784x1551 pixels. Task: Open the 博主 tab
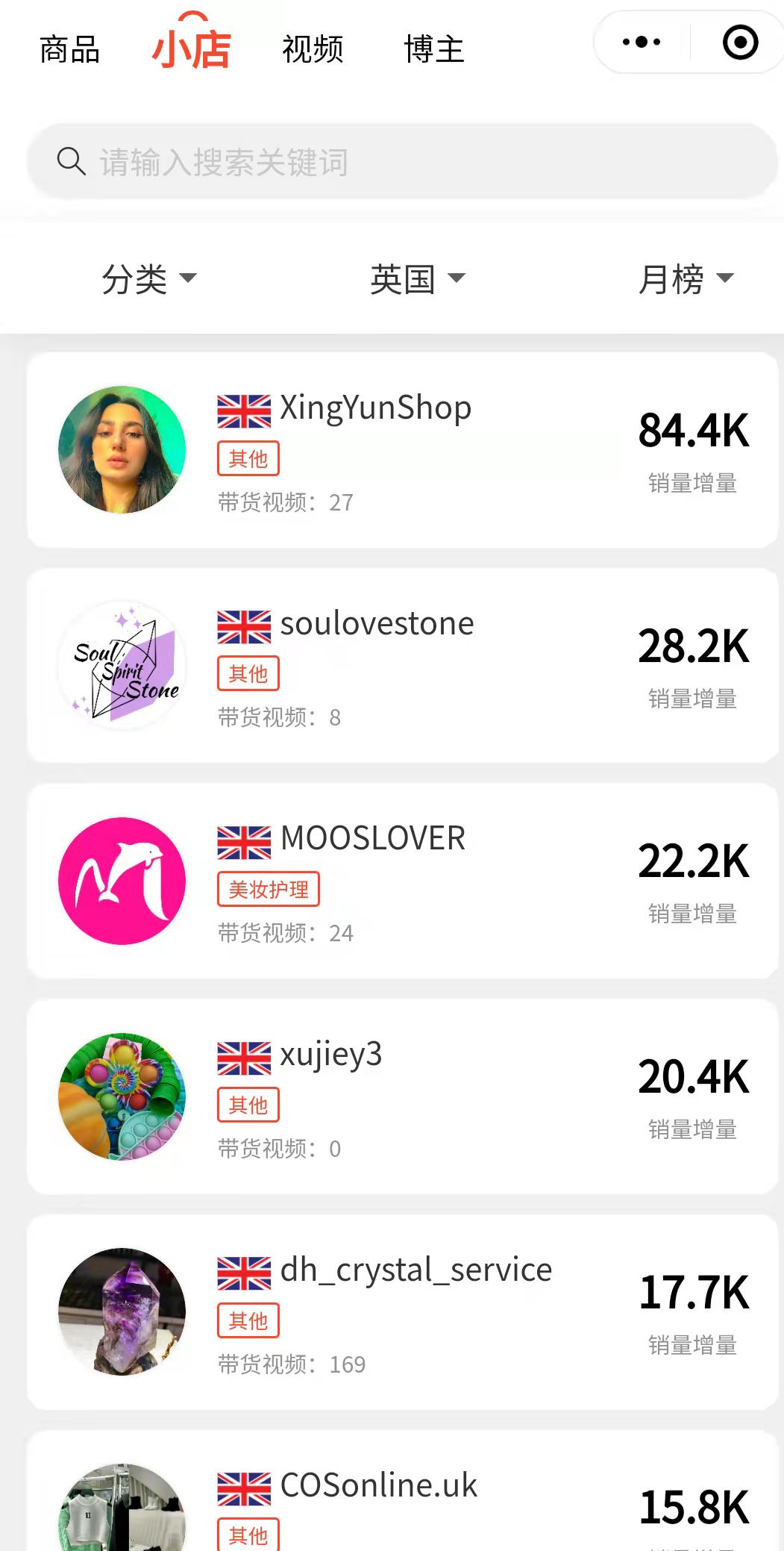[x=434, y=50]
